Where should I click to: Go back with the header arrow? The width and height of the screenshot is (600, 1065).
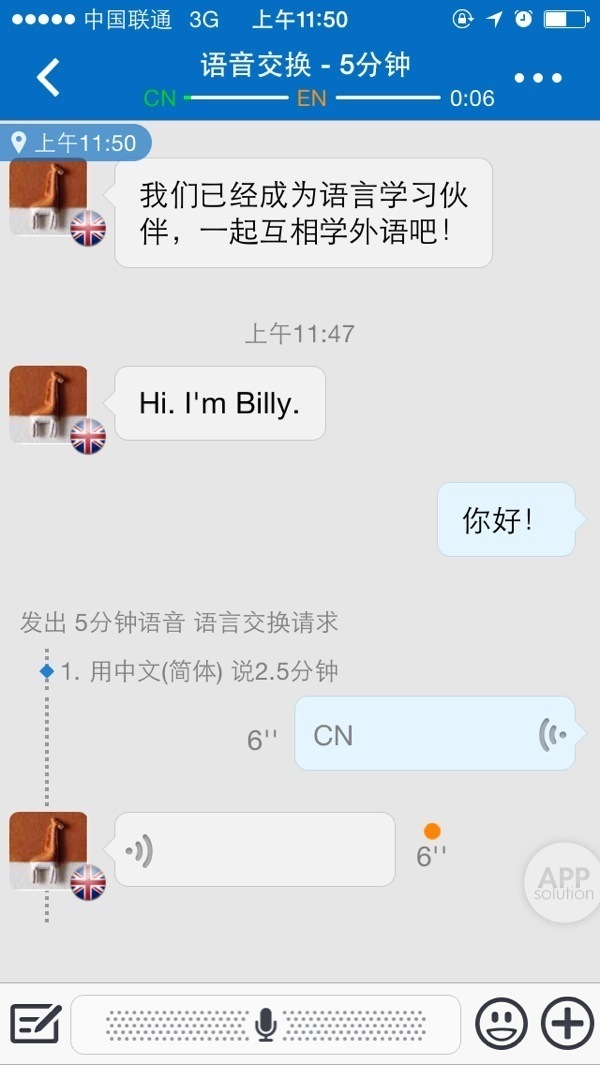pos(48,78)
